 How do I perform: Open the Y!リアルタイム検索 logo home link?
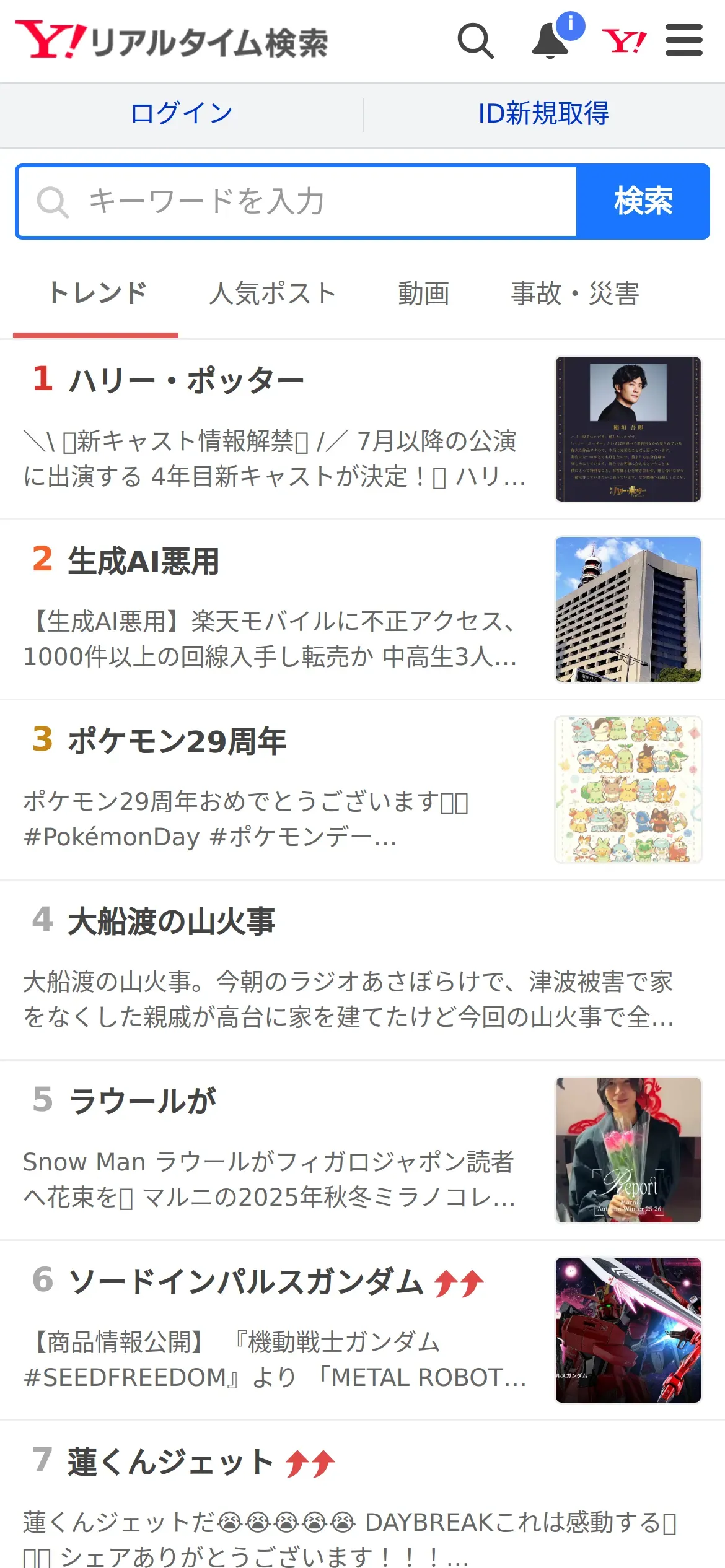tap(172, 41)
